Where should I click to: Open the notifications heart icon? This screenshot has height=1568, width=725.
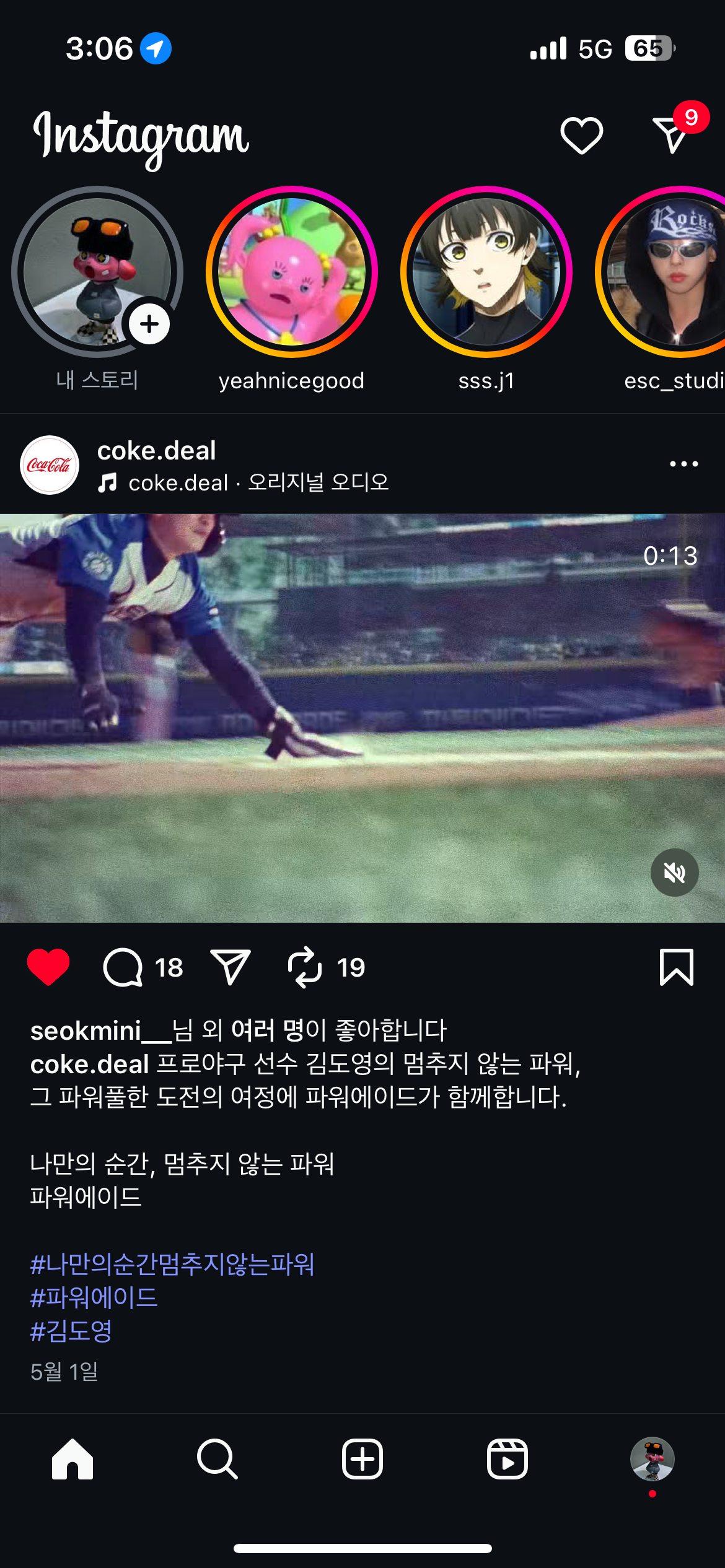tap(581, 135)
